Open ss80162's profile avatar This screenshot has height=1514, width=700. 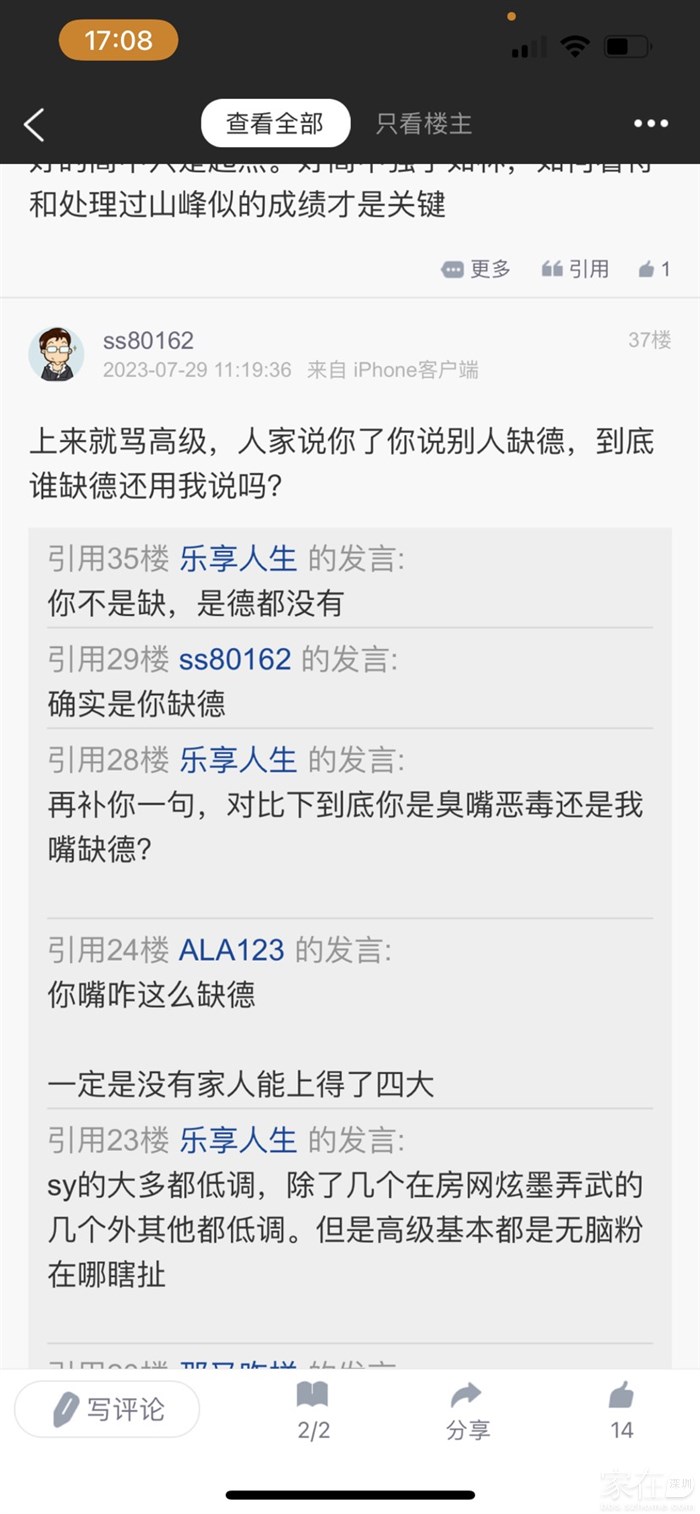[x=56, y=353]
